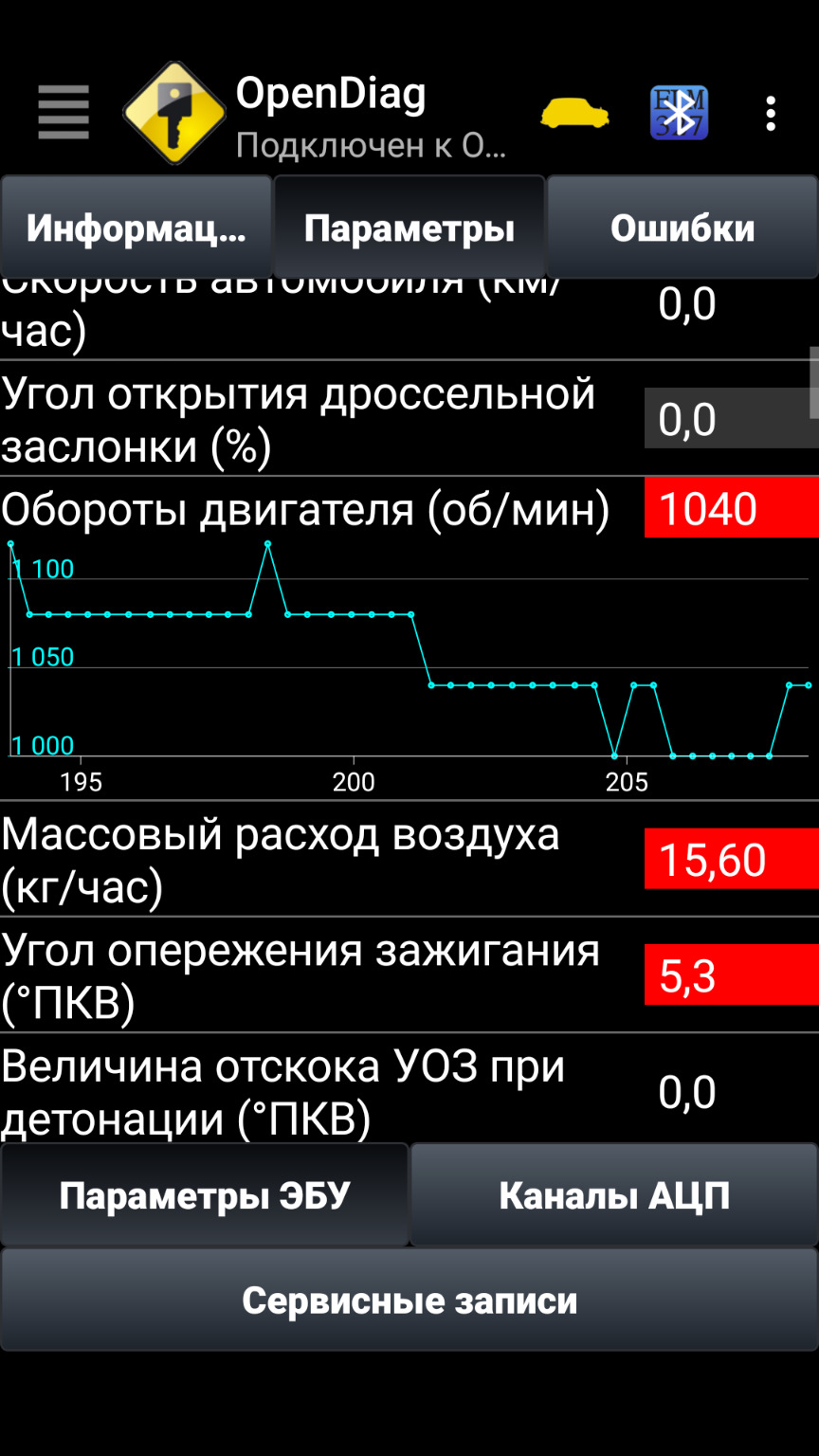Image resolution: width=819 pixels, height=1456 pixels.
Task: Open the hamburger drawer menu
Action: 64,113
